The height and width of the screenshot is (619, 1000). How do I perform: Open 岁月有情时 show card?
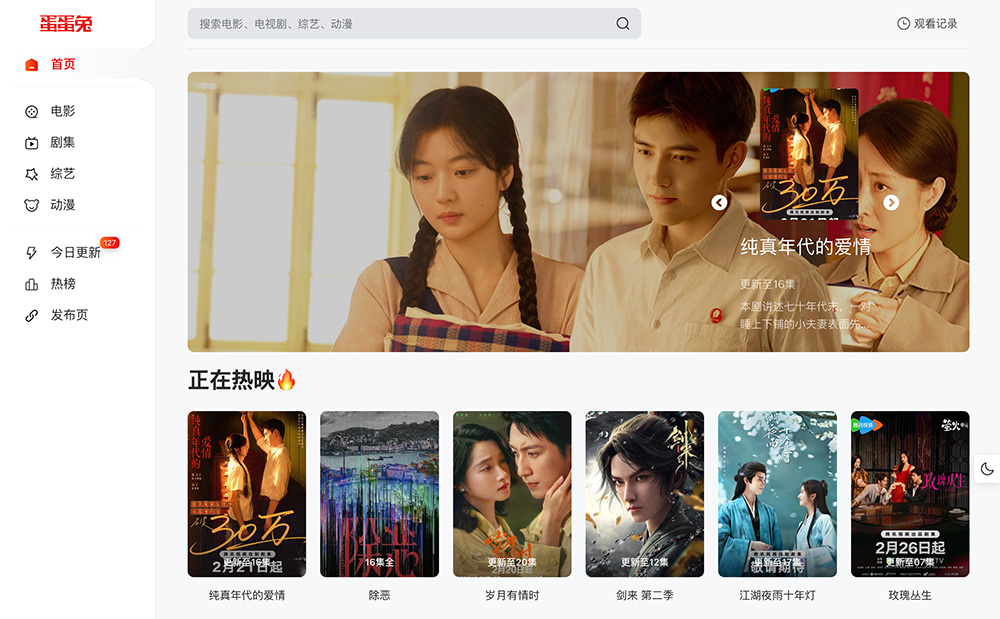(x=512, y=494)
